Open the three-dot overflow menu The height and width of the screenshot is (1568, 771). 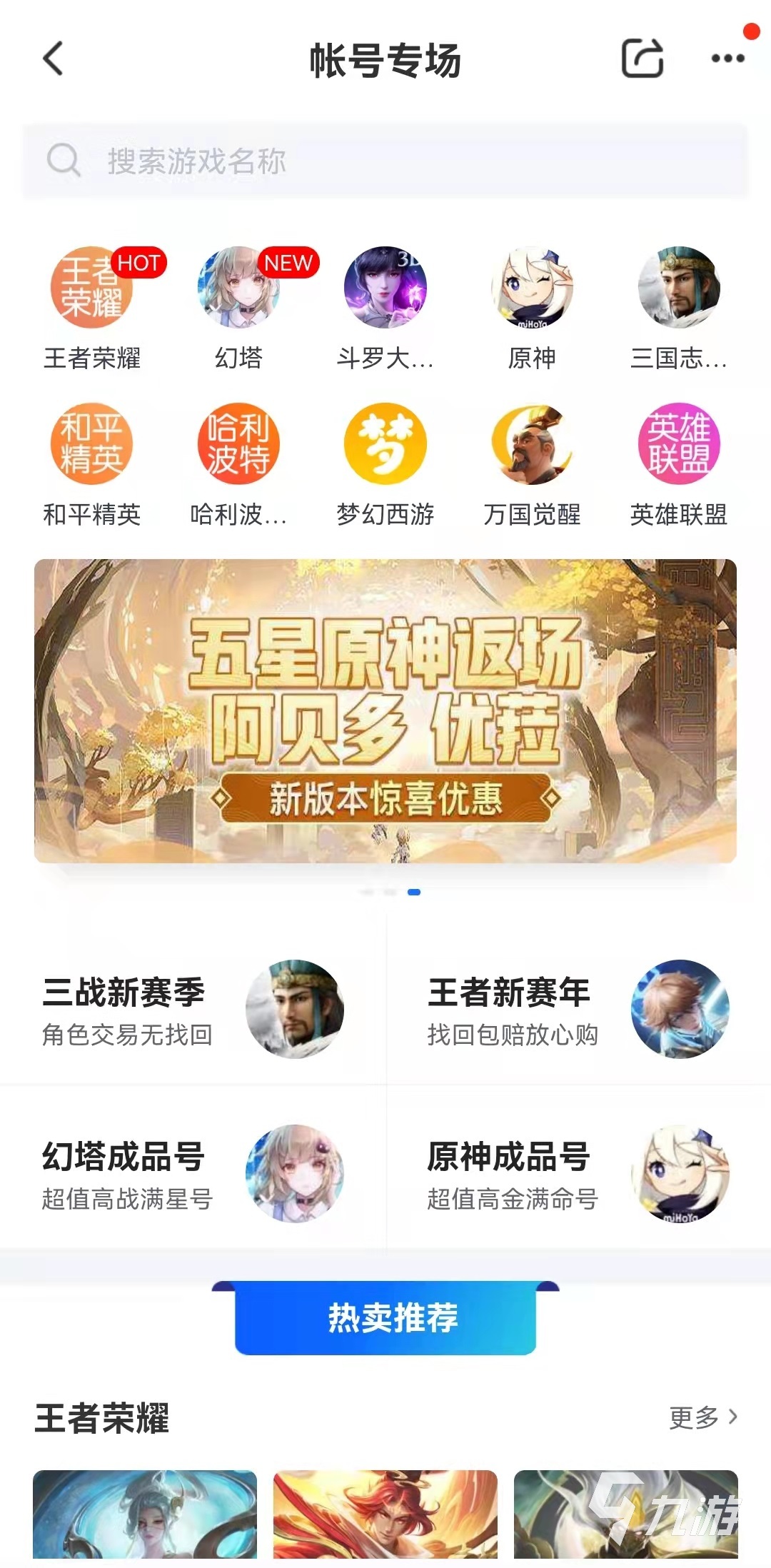727,59
